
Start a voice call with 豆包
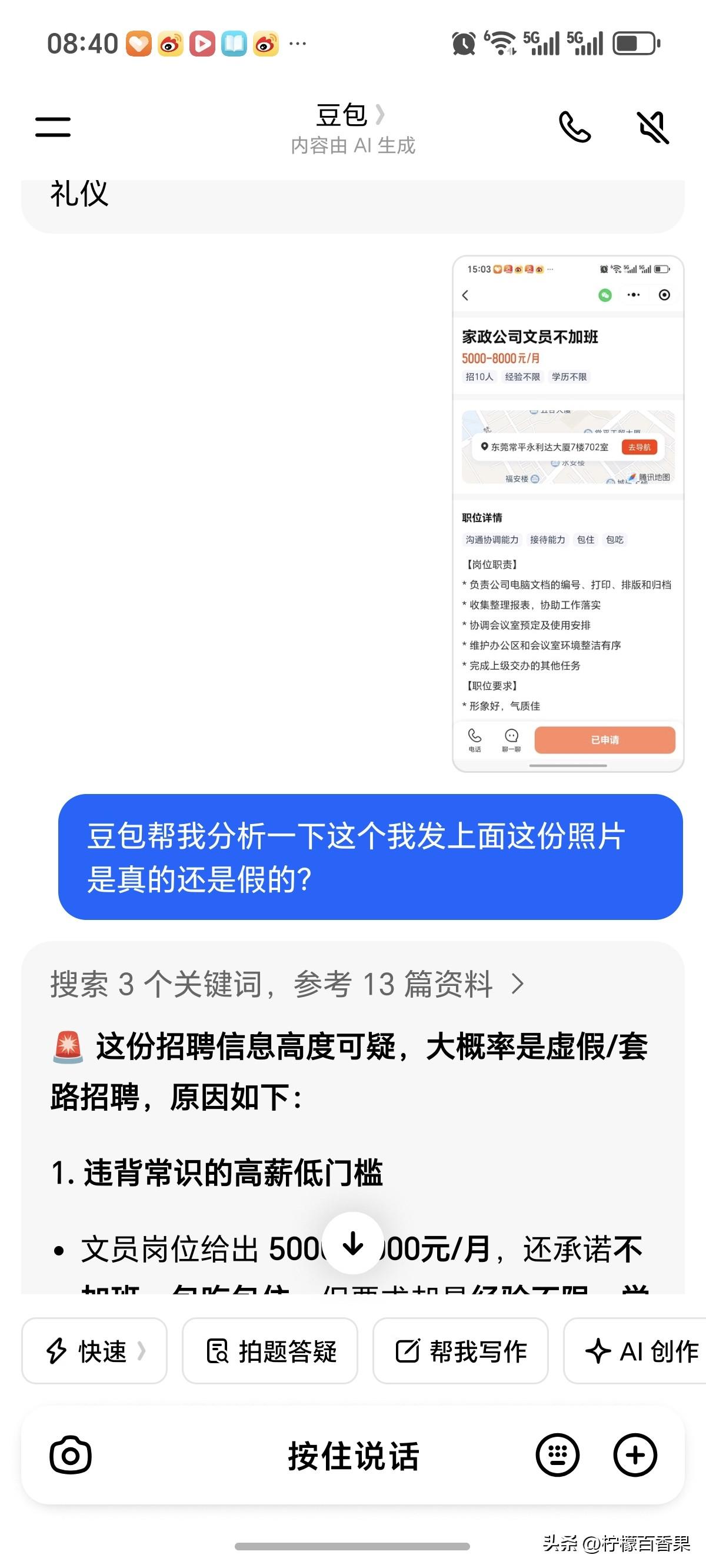point(575,126)
